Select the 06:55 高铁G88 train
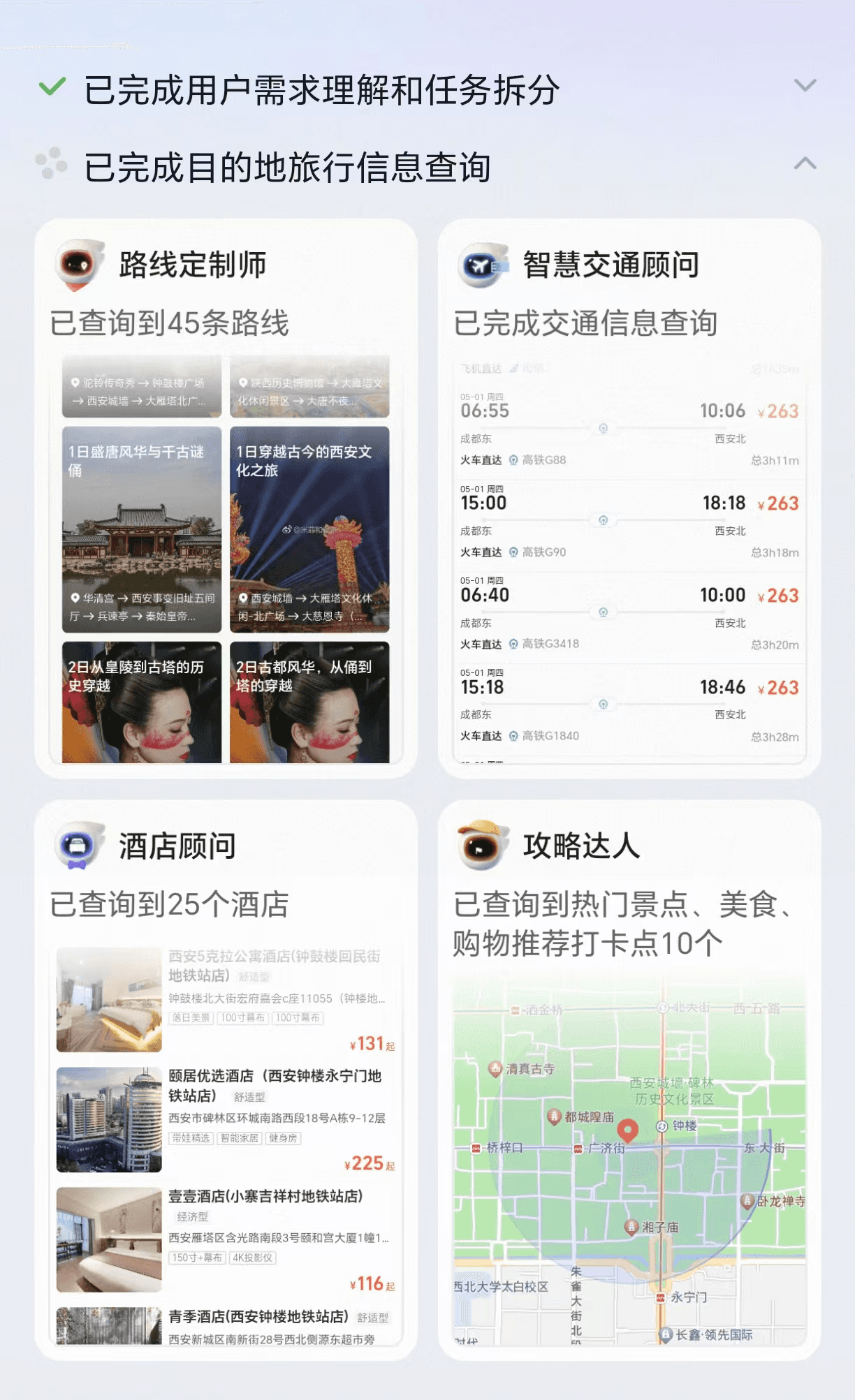Image resolution: width=855 pixels, height=1400 pixels. pyautogui.click(x=629, y=428)
